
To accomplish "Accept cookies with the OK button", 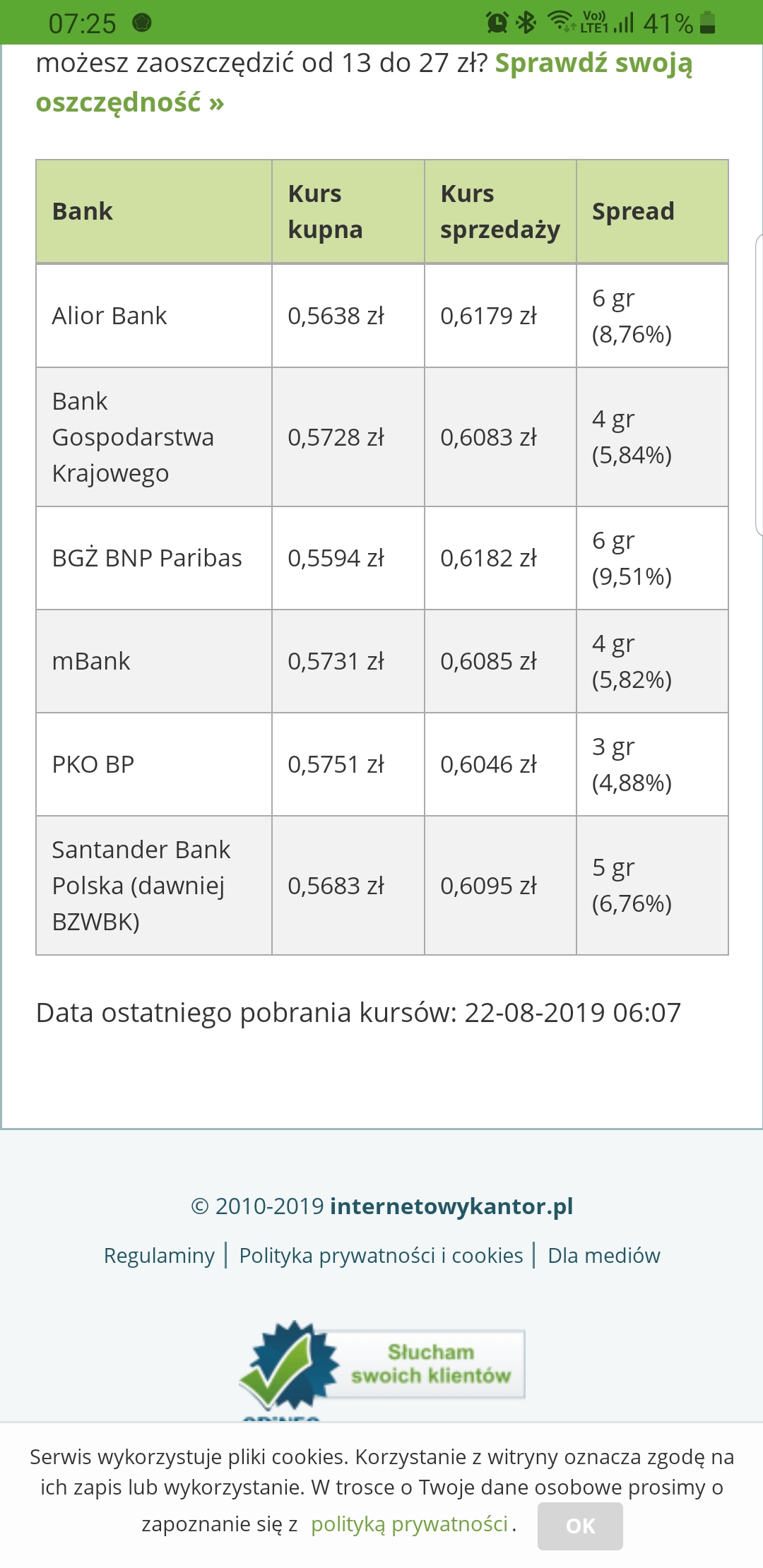I will tap(579, 1526).
